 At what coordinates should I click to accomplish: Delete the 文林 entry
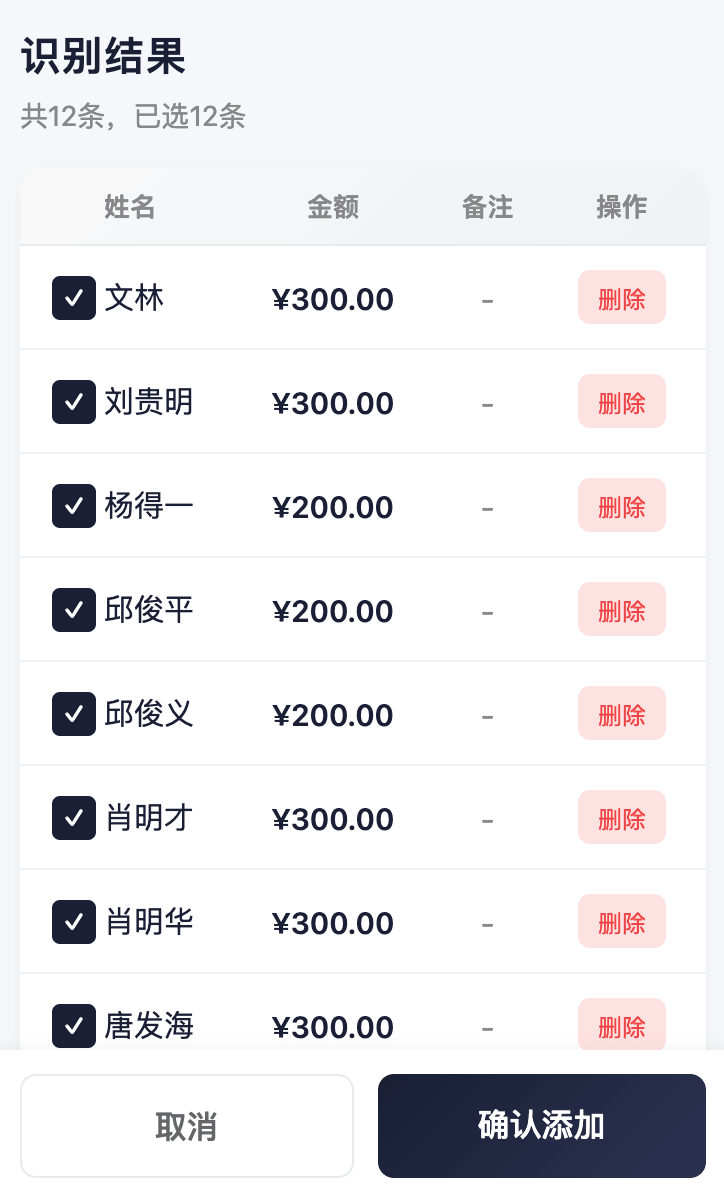coord(621,297)
